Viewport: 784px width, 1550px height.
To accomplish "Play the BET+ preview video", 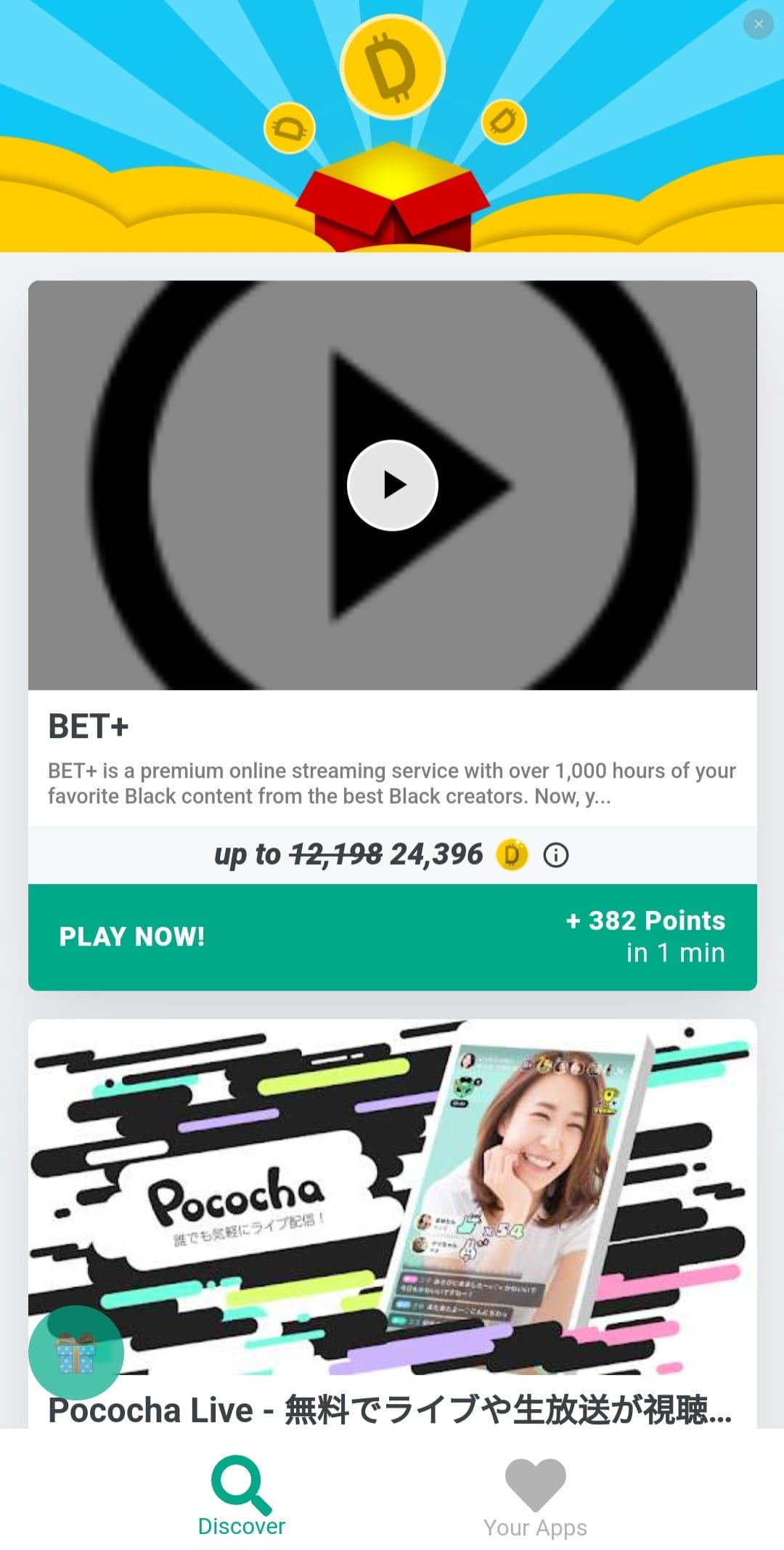I will pyautogui.click(x=393, y=485).
